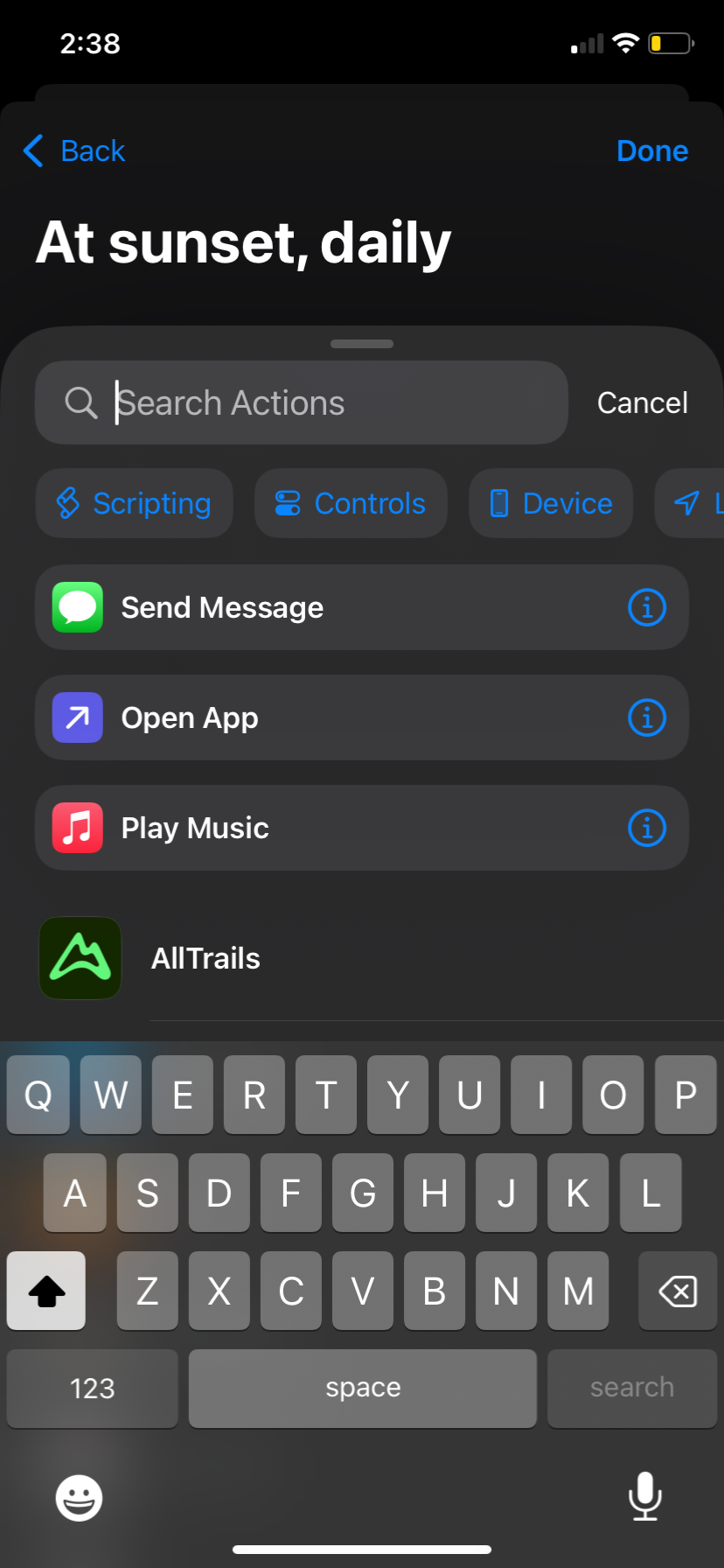The width and height of the screenshot is (724, 1568).
Task: Select the Device category chip
Action: [551, 503]
